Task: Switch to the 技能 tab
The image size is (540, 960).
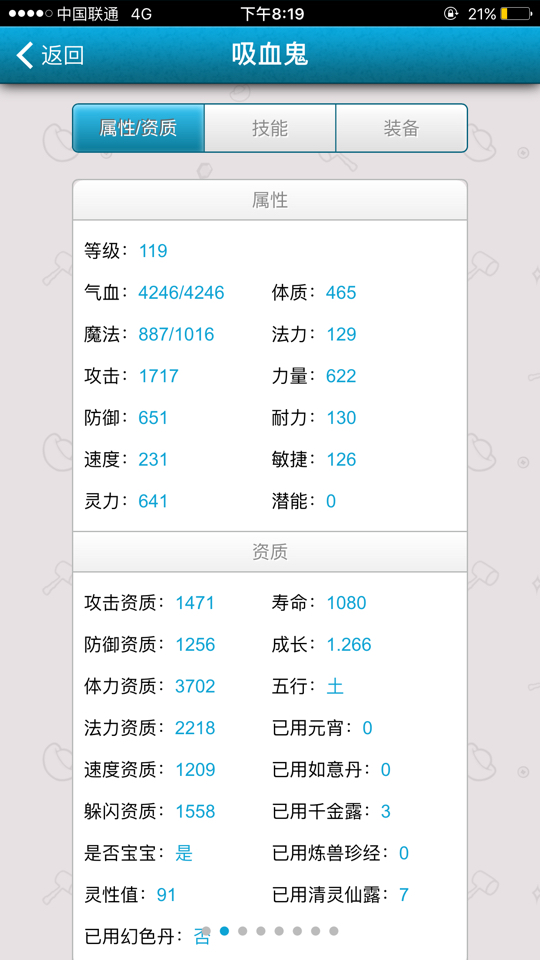Action: (x=270, y=128)
